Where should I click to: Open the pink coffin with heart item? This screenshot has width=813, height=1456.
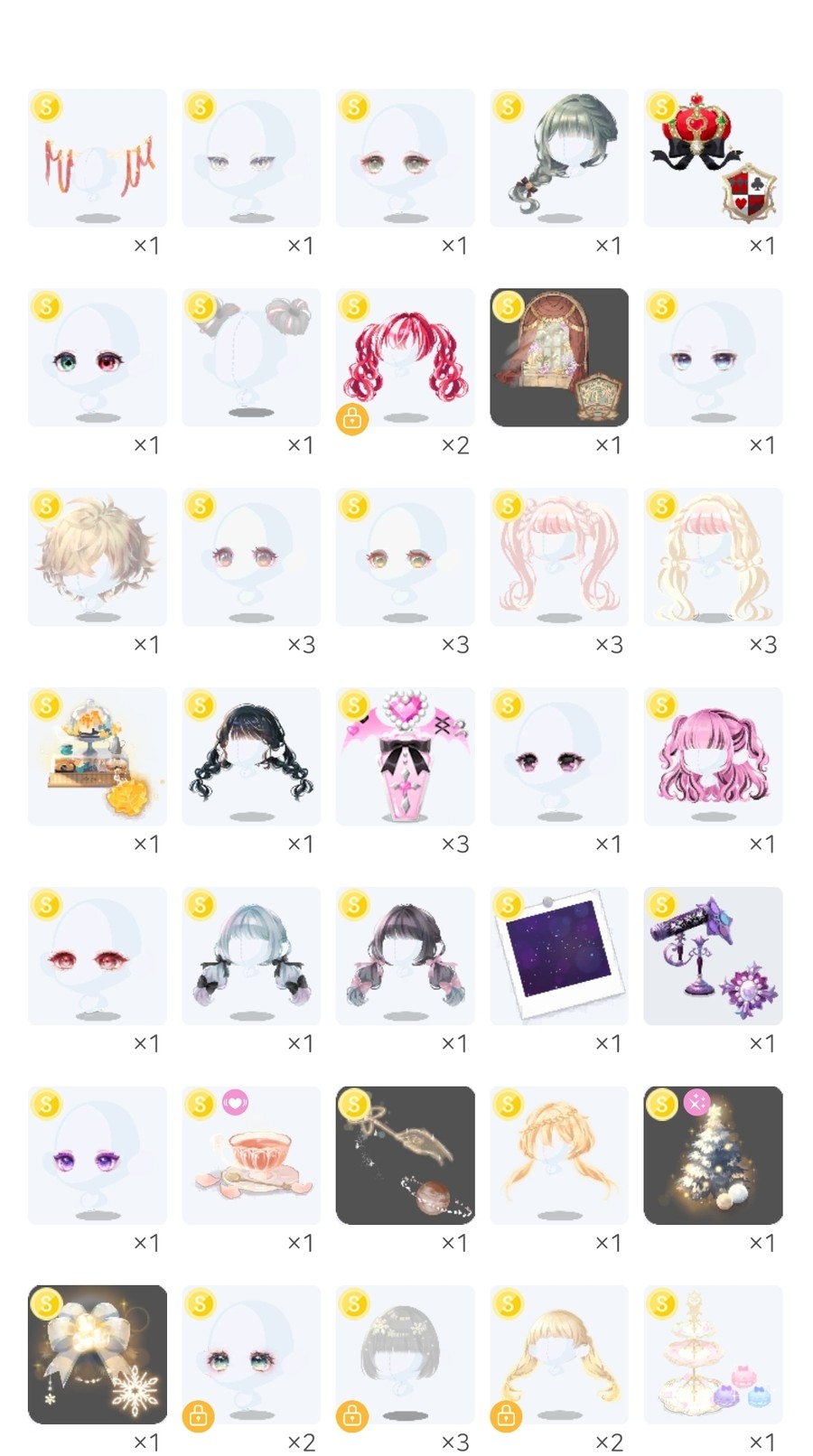tap(405, 756)
